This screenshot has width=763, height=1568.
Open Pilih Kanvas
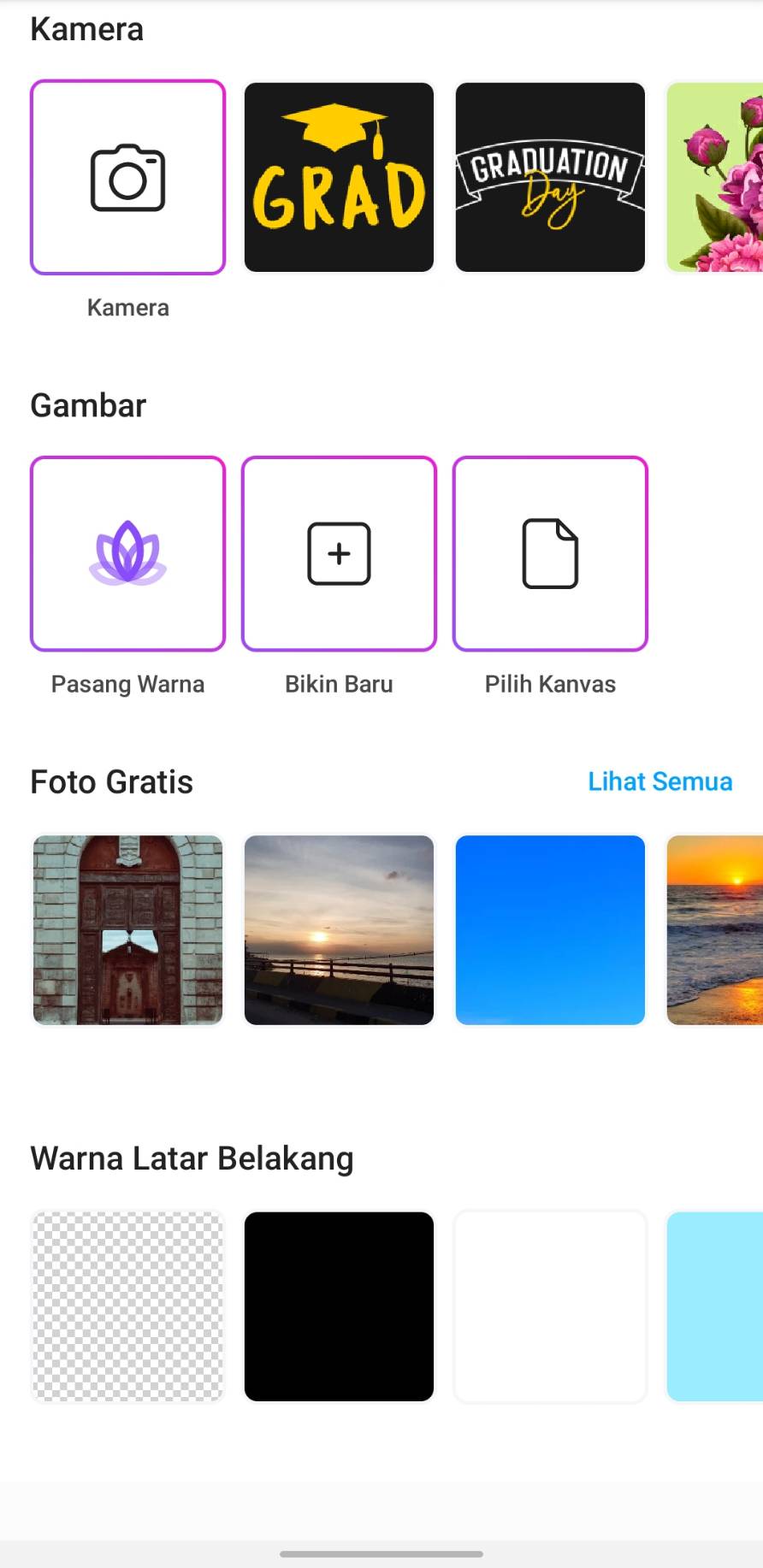click(550, 553)
